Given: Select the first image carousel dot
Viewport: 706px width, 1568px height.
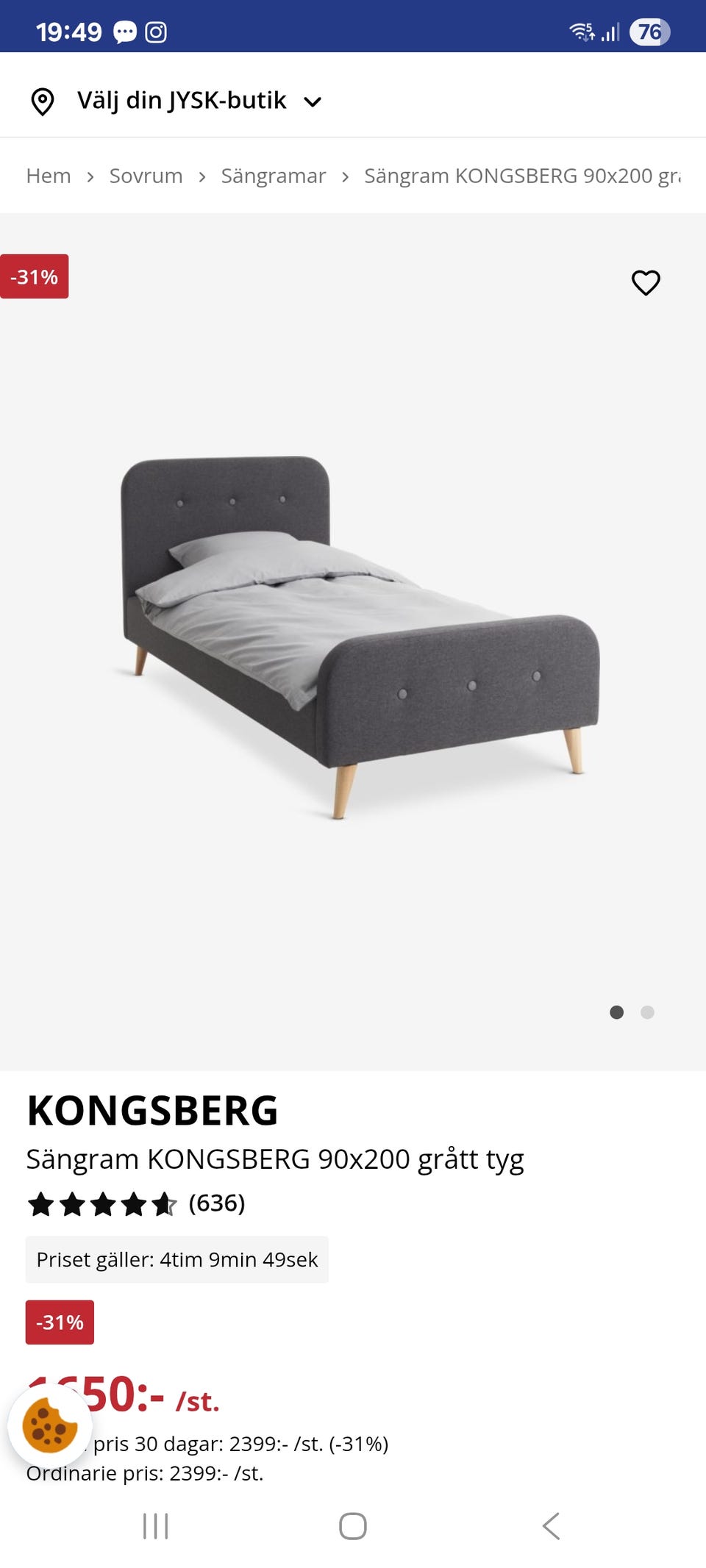Looking at the screenshot, I should 616,1012.
